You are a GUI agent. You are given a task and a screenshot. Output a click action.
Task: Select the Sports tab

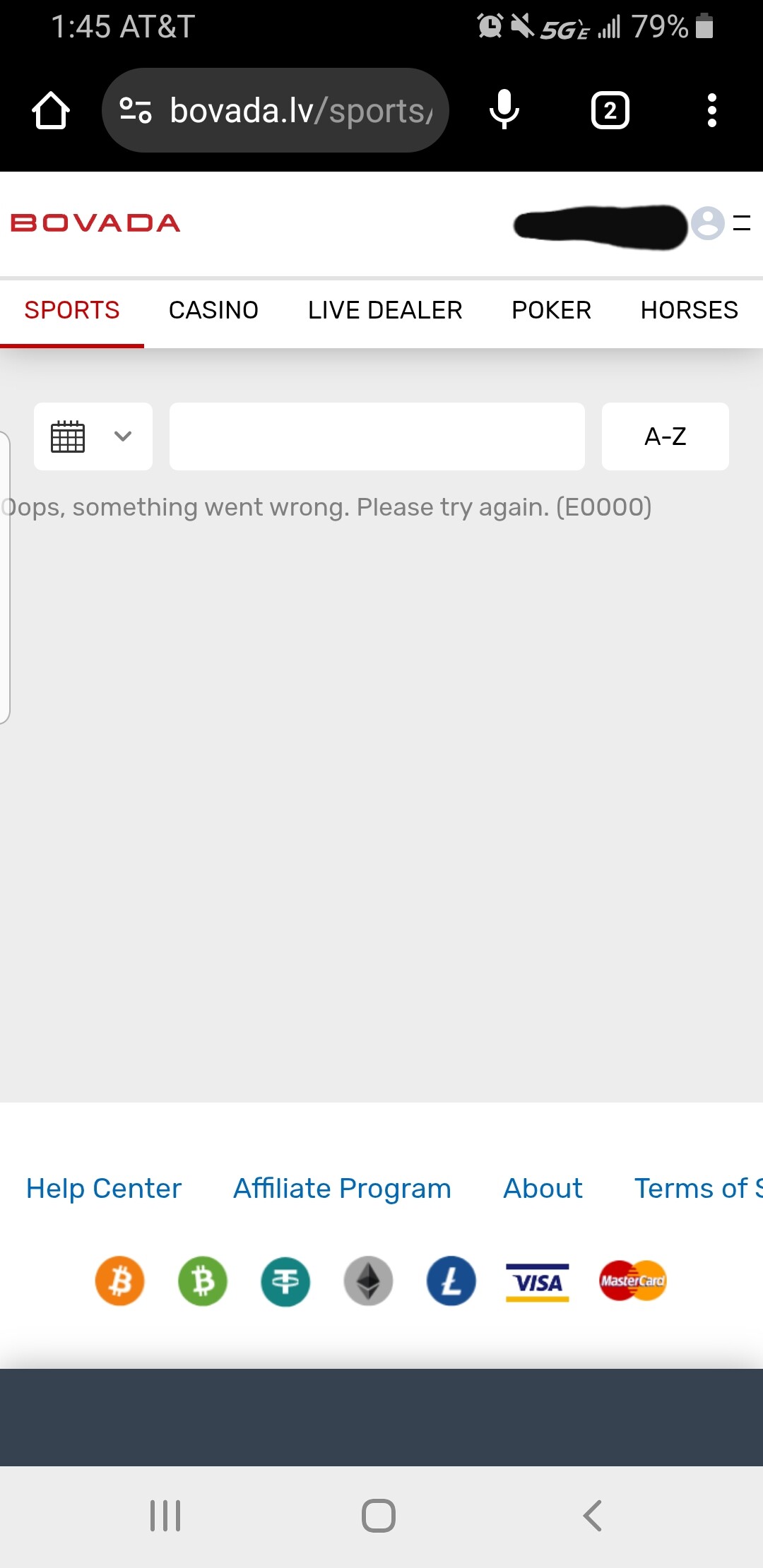point(72,310)
